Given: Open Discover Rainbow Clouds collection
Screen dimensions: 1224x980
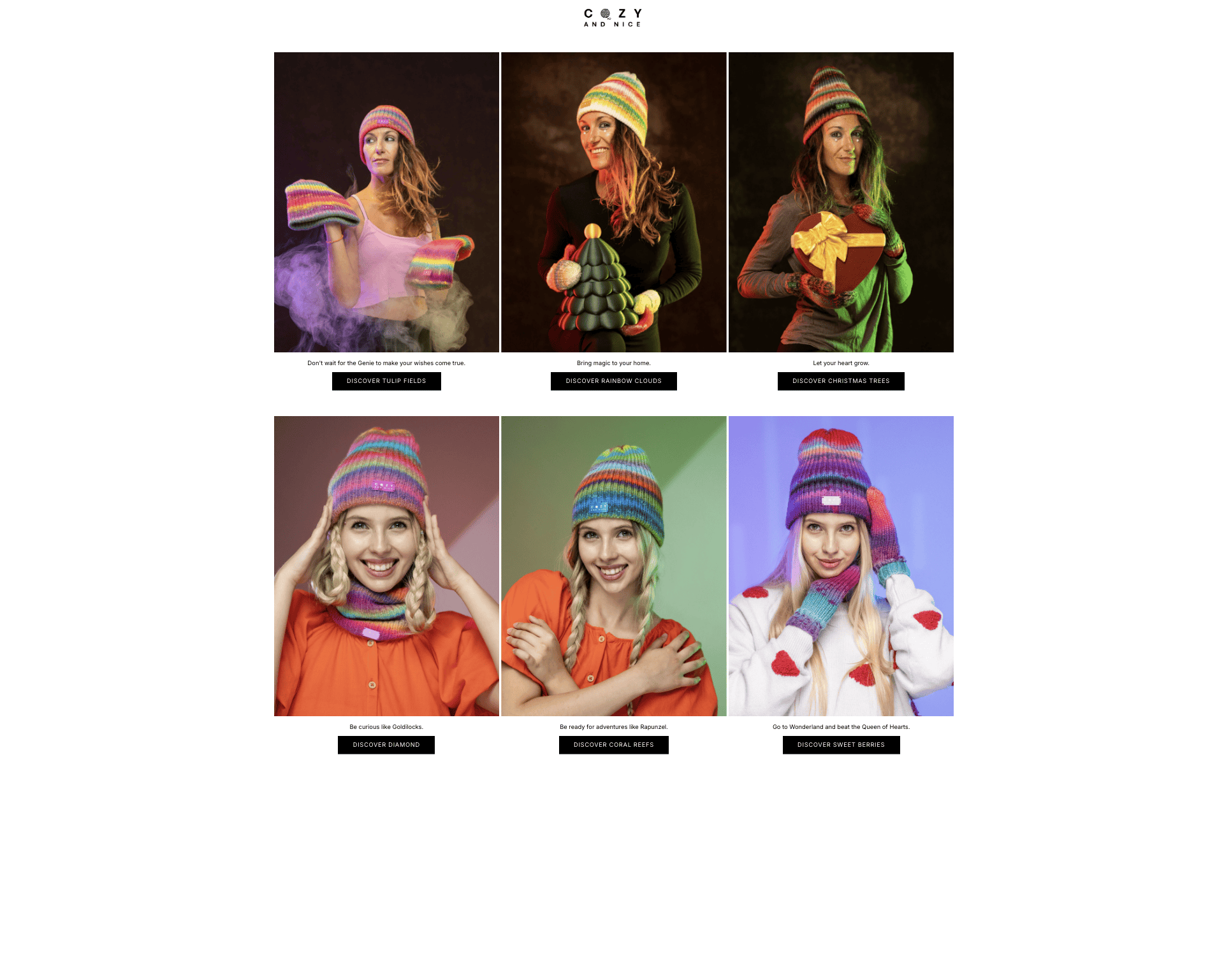Looking at the screenshot, I should (613, 381).
